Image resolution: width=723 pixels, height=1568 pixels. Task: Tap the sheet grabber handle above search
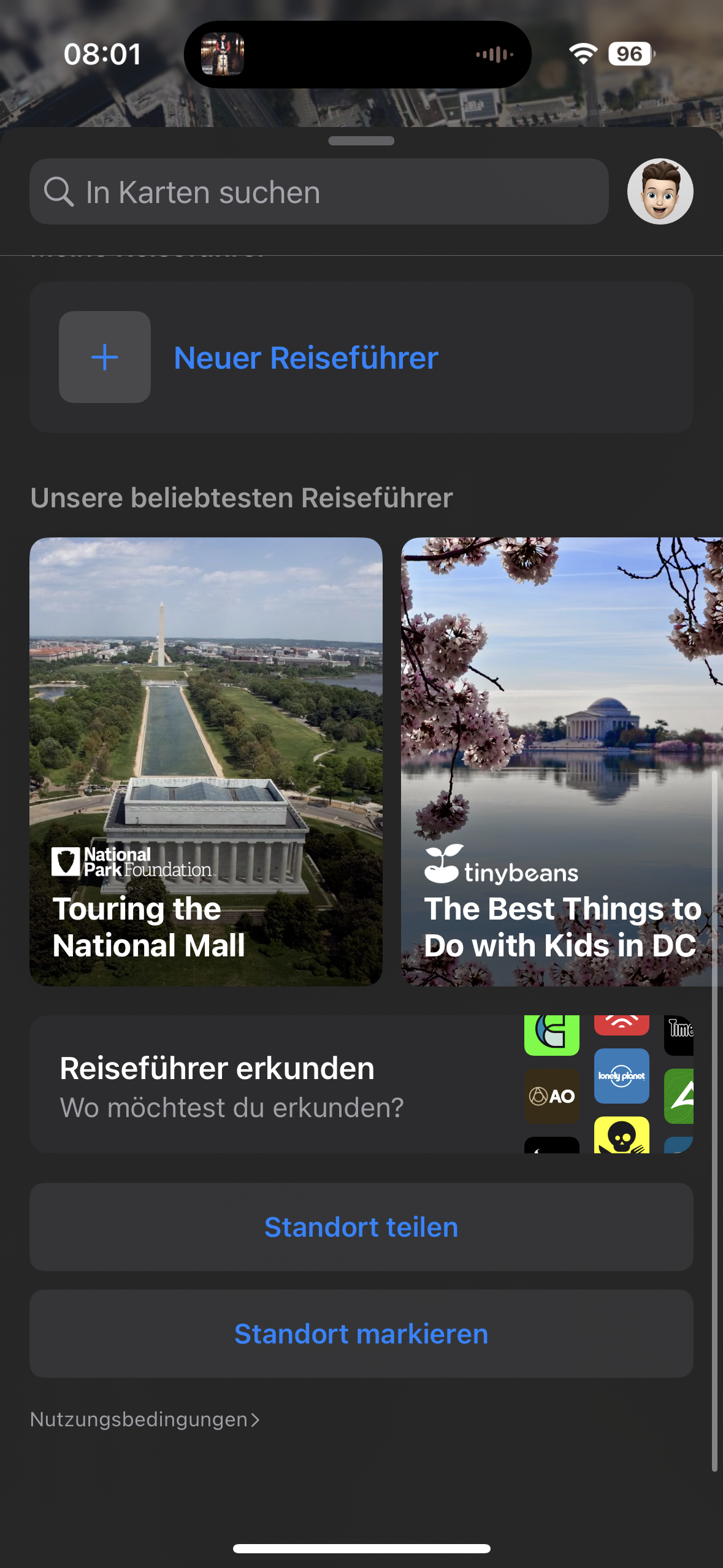coord(361,141)
